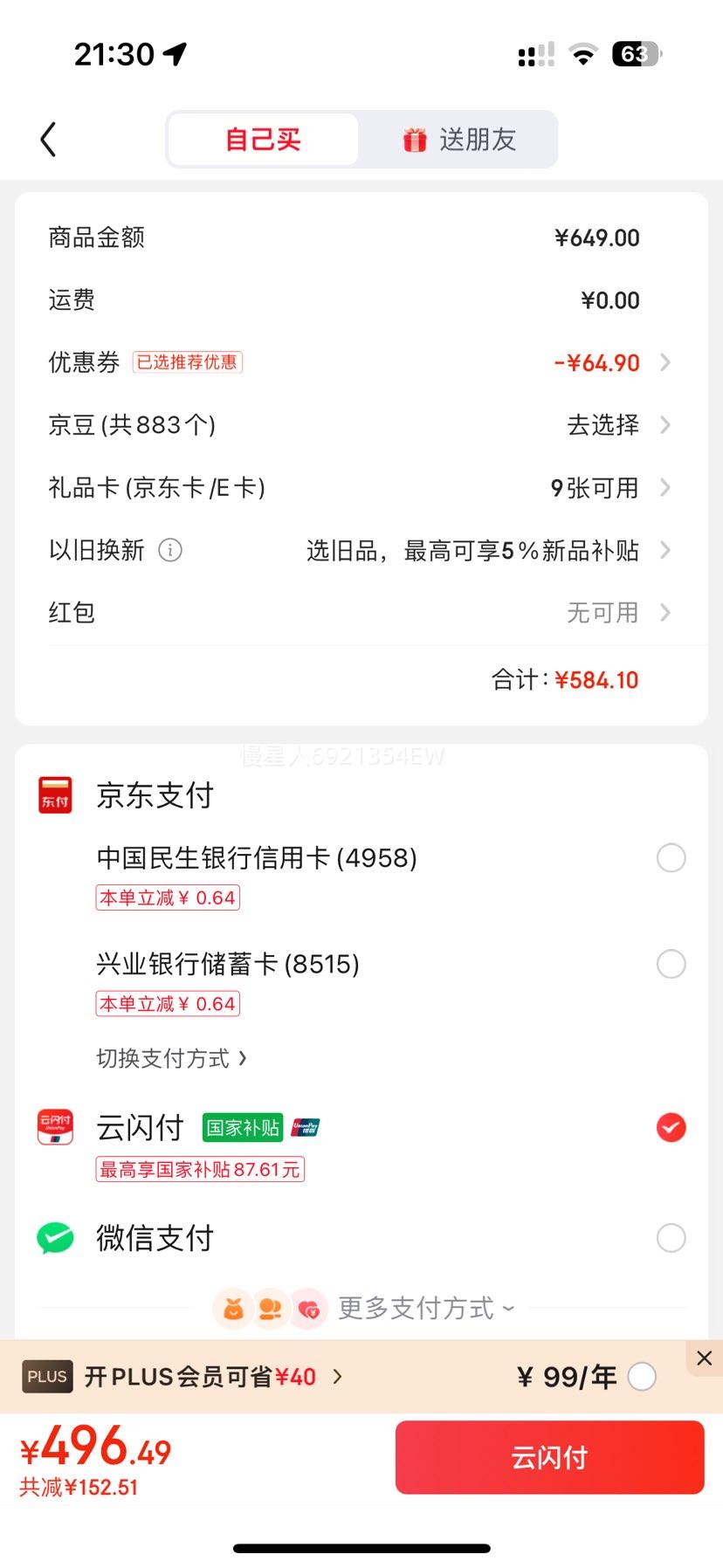This screenshot has width=723, height=1568.
Task: Pay with the red 云闪付 button
Action: coord(549,1457)
